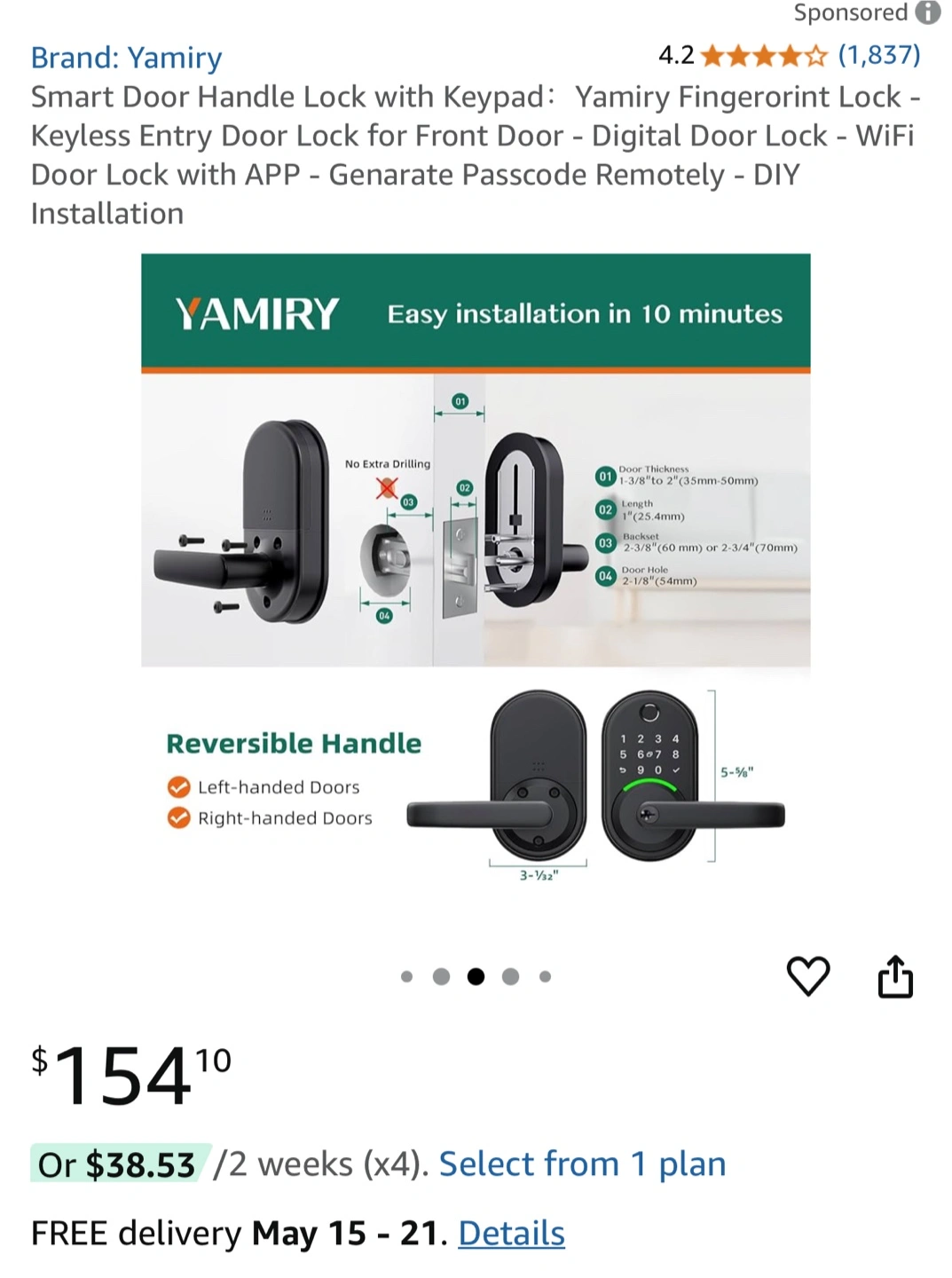Jump to the fourth image indicator dot

pyautogui.click(x=510, y=976)
